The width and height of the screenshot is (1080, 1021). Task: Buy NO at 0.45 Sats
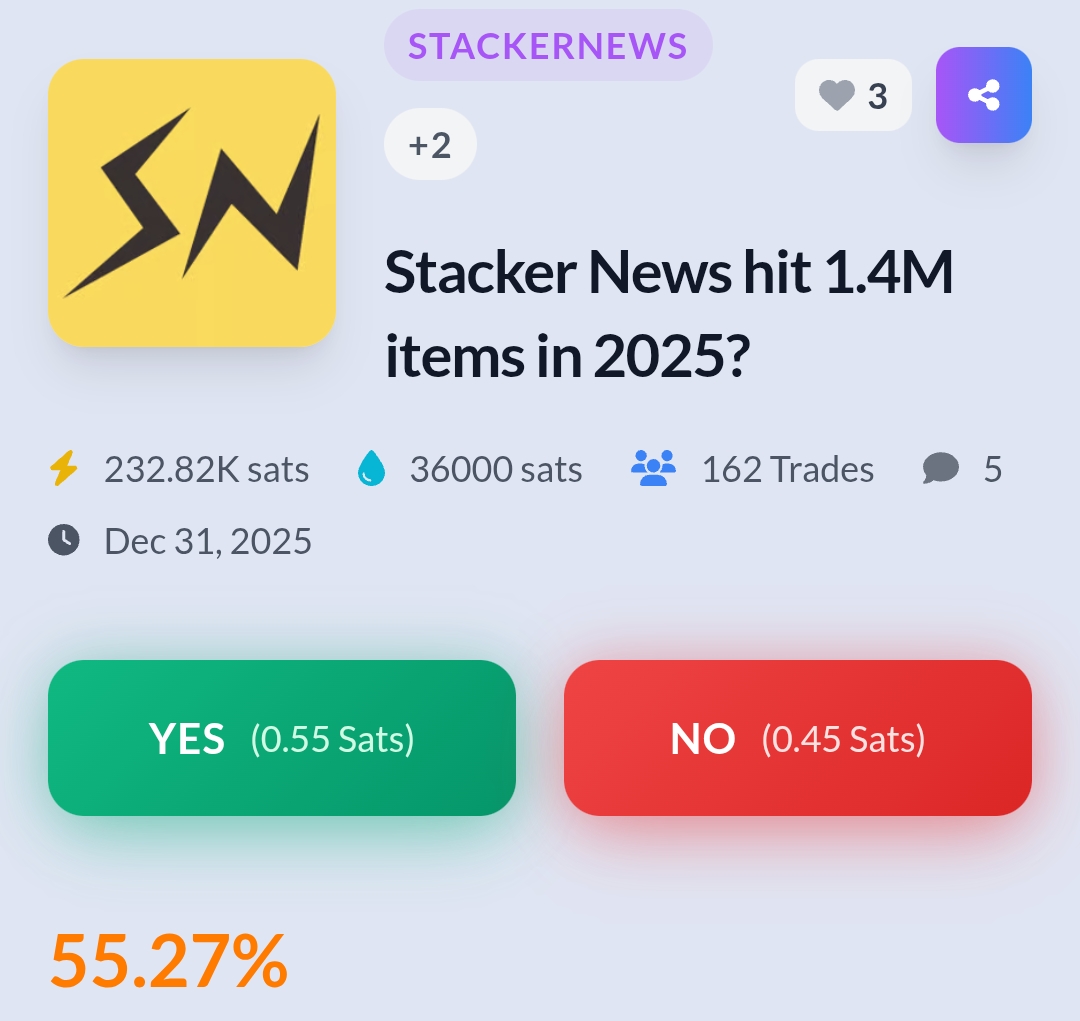point(797,738)
